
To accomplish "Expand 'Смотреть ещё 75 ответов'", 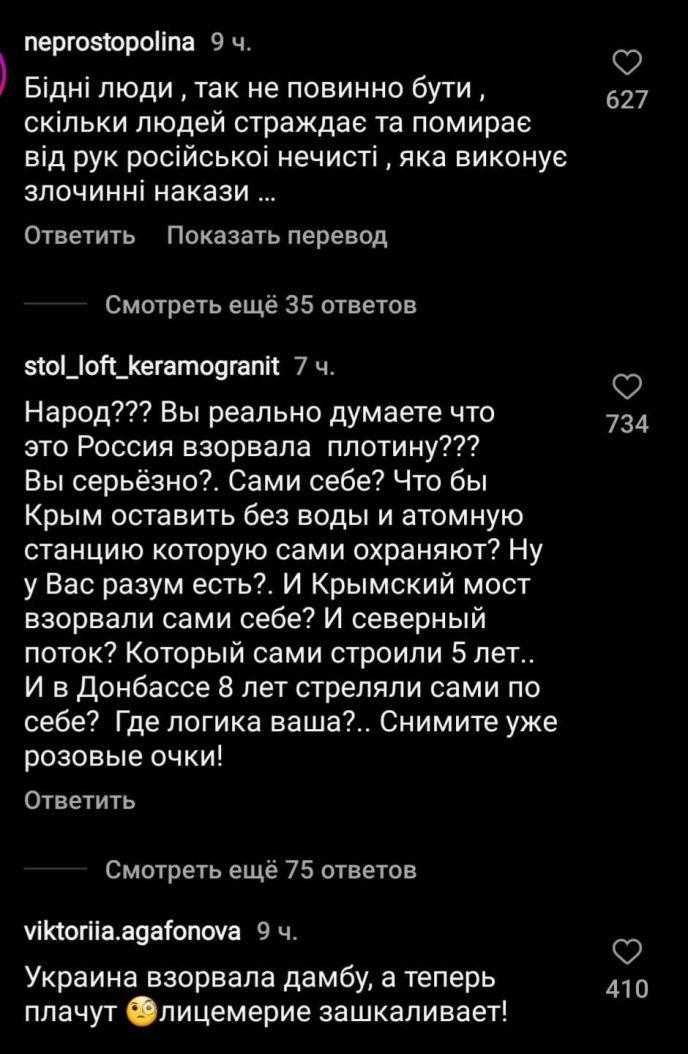I will point(260,869).
